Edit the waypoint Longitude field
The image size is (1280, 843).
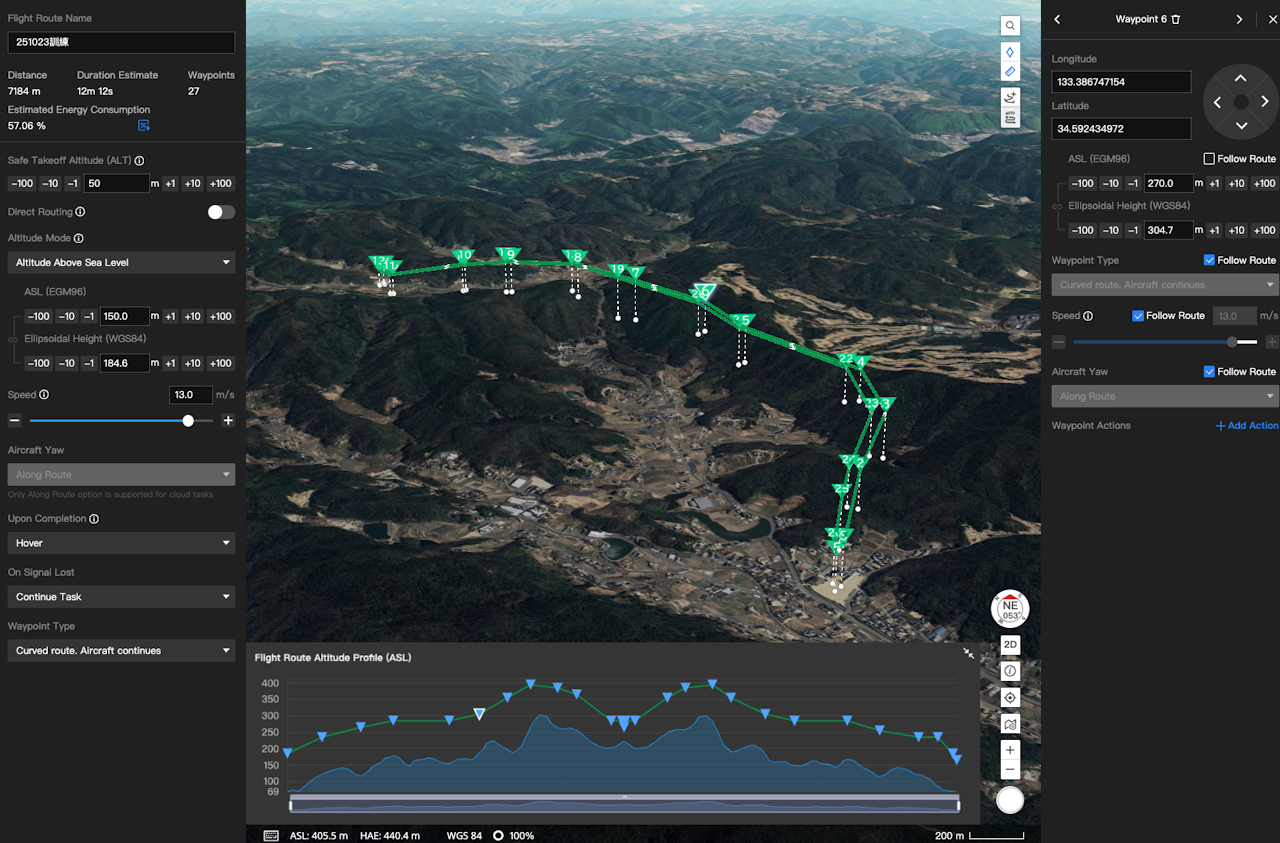coord(1121,82)
